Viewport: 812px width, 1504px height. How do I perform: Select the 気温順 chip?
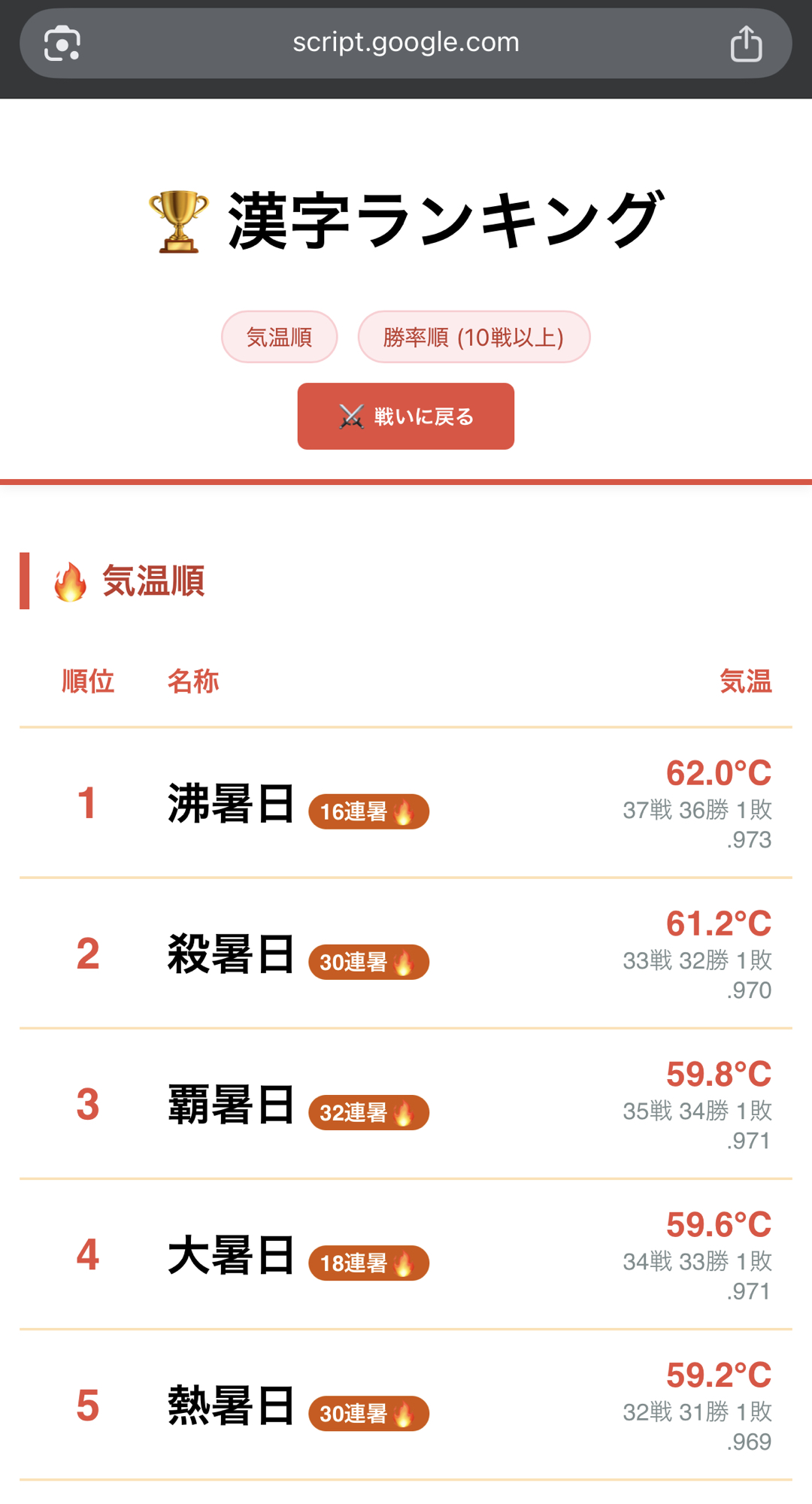tap(279, 337)
